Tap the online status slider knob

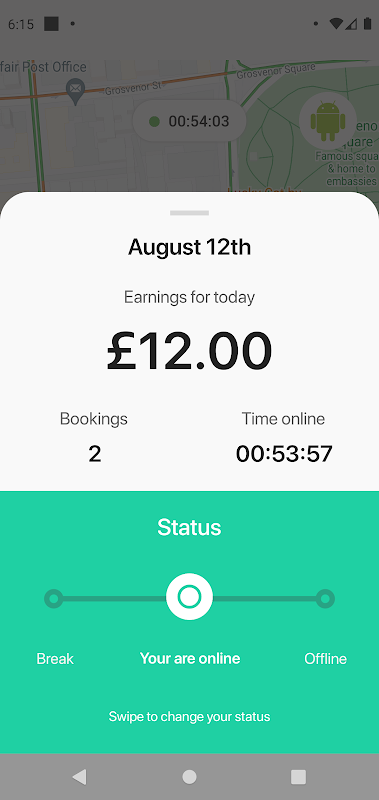coord(189,596)
